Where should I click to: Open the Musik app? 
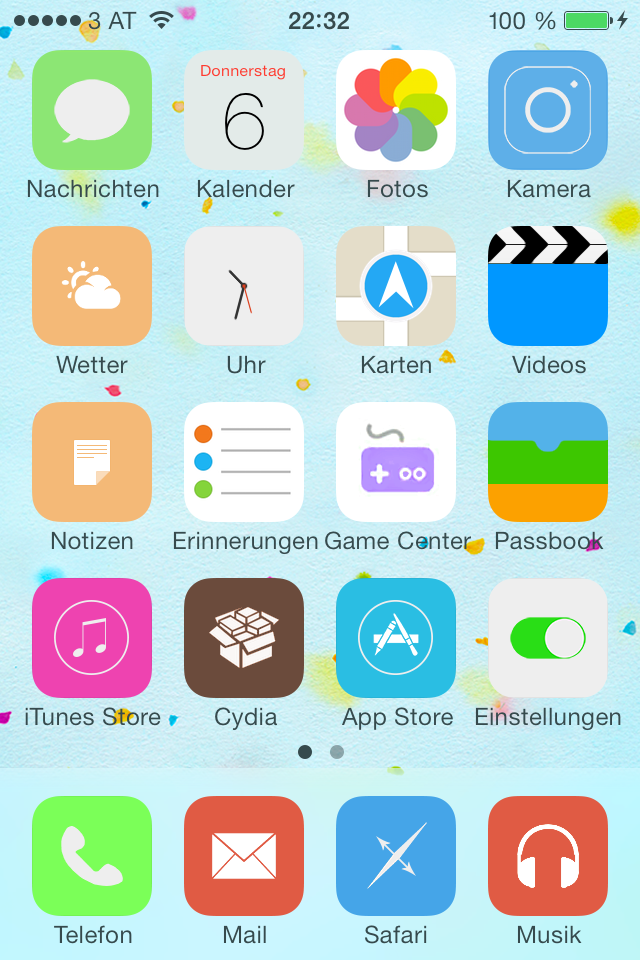pyautogui.click(x=548, y=856)
